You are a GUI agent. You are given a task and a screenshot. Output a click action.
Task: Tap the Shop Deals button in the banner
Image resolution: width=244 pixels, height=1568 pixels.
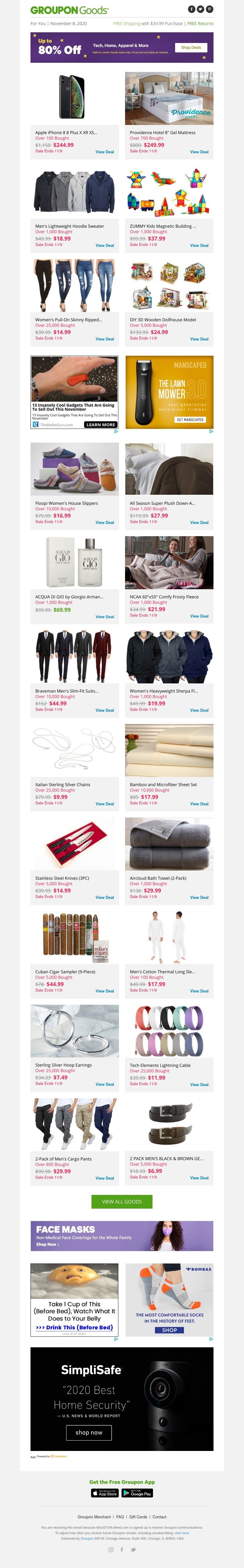[x=191, y=48]
